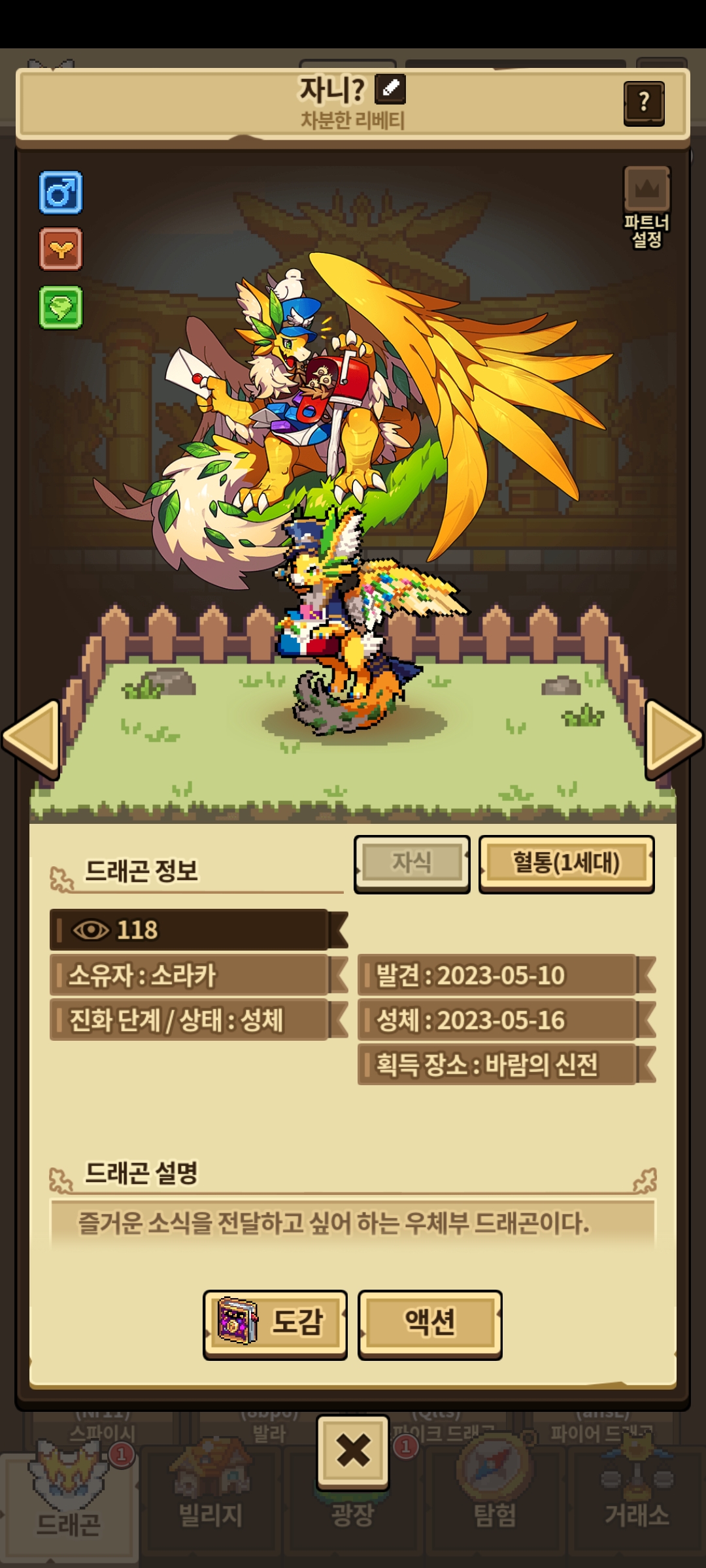Tap the green gem icon

click(x=61, y=307)
